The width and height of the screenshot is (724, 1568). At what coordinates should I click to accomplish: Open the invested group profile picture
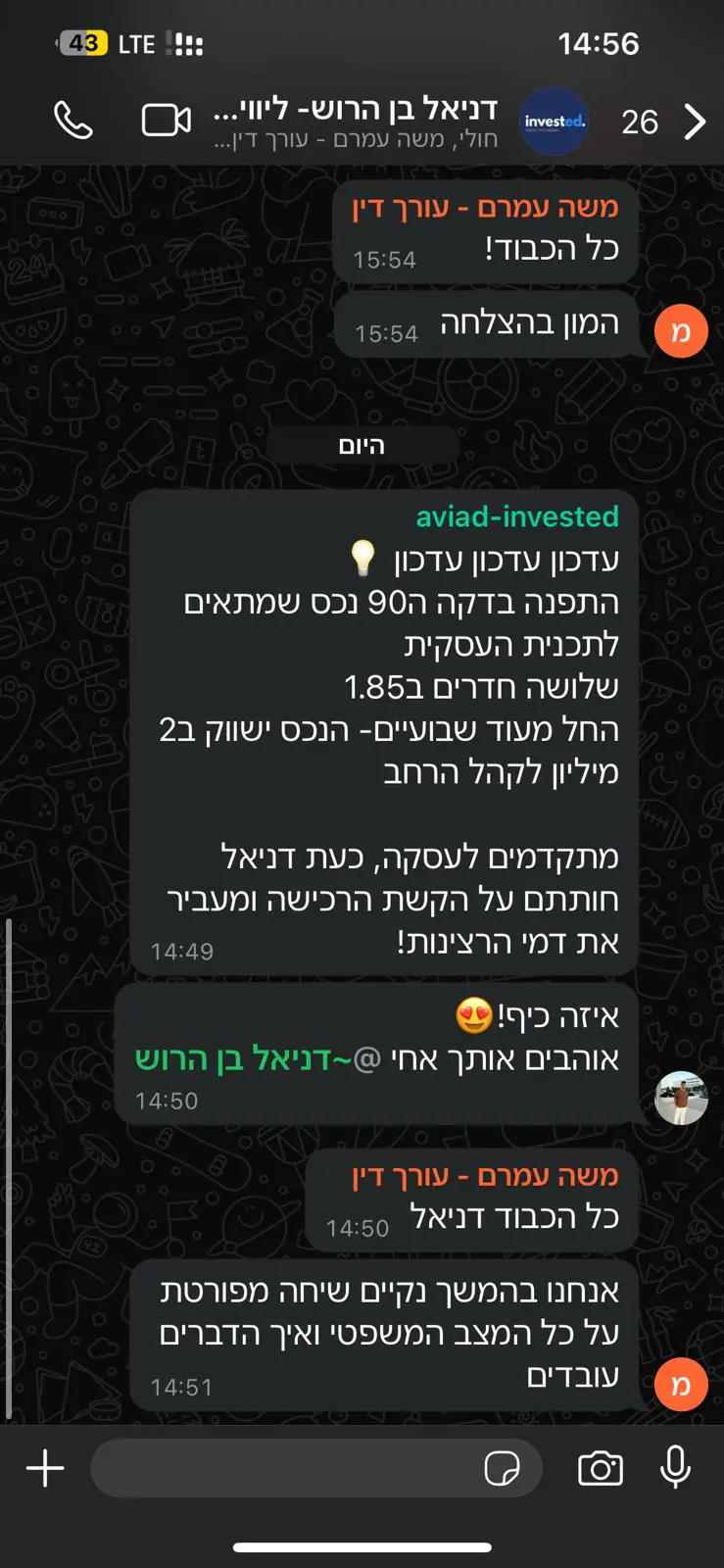pos(554,122)
